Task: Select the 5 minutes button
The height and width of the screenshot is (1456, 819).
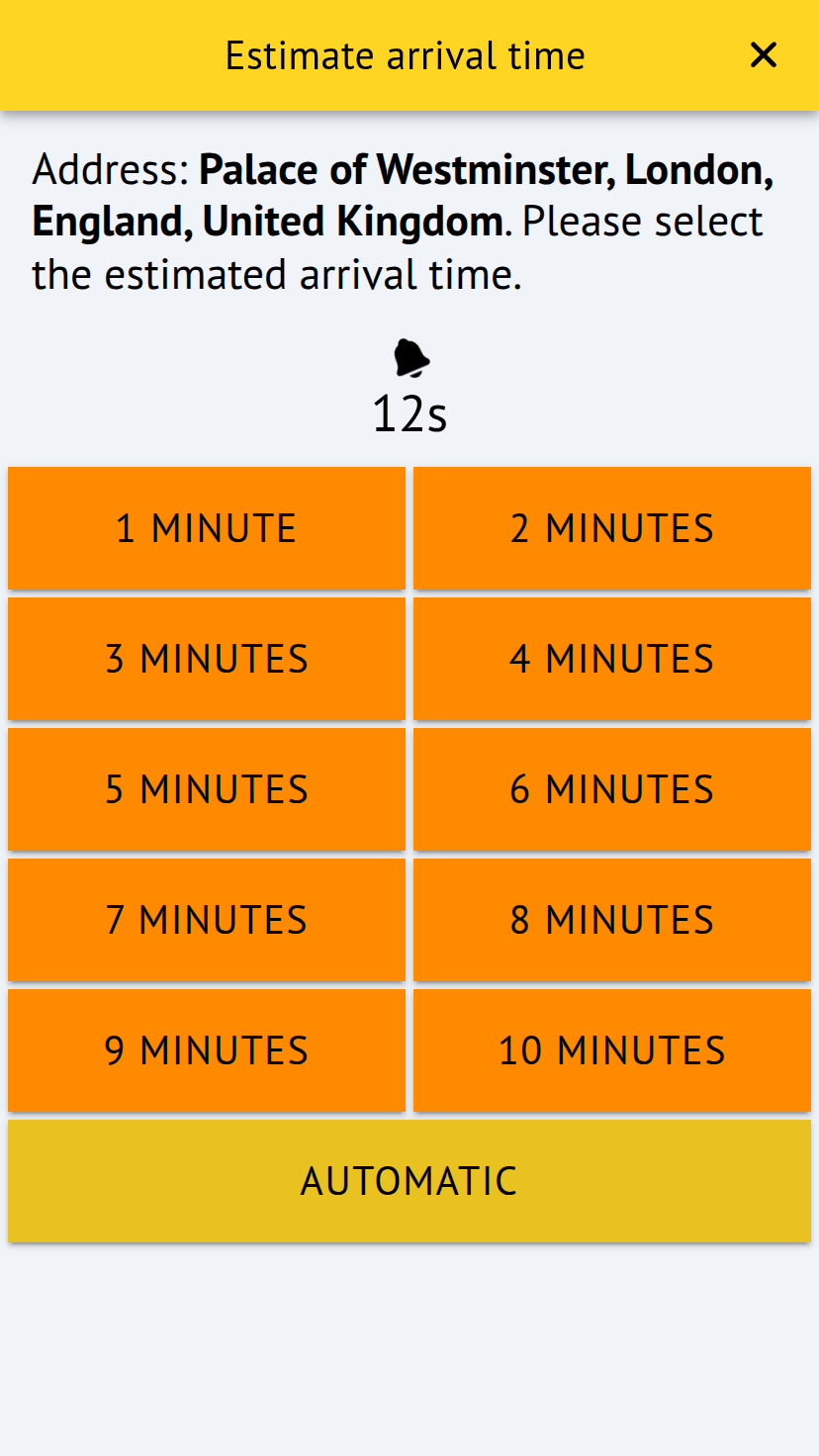Action: click(x=207, y=789)
